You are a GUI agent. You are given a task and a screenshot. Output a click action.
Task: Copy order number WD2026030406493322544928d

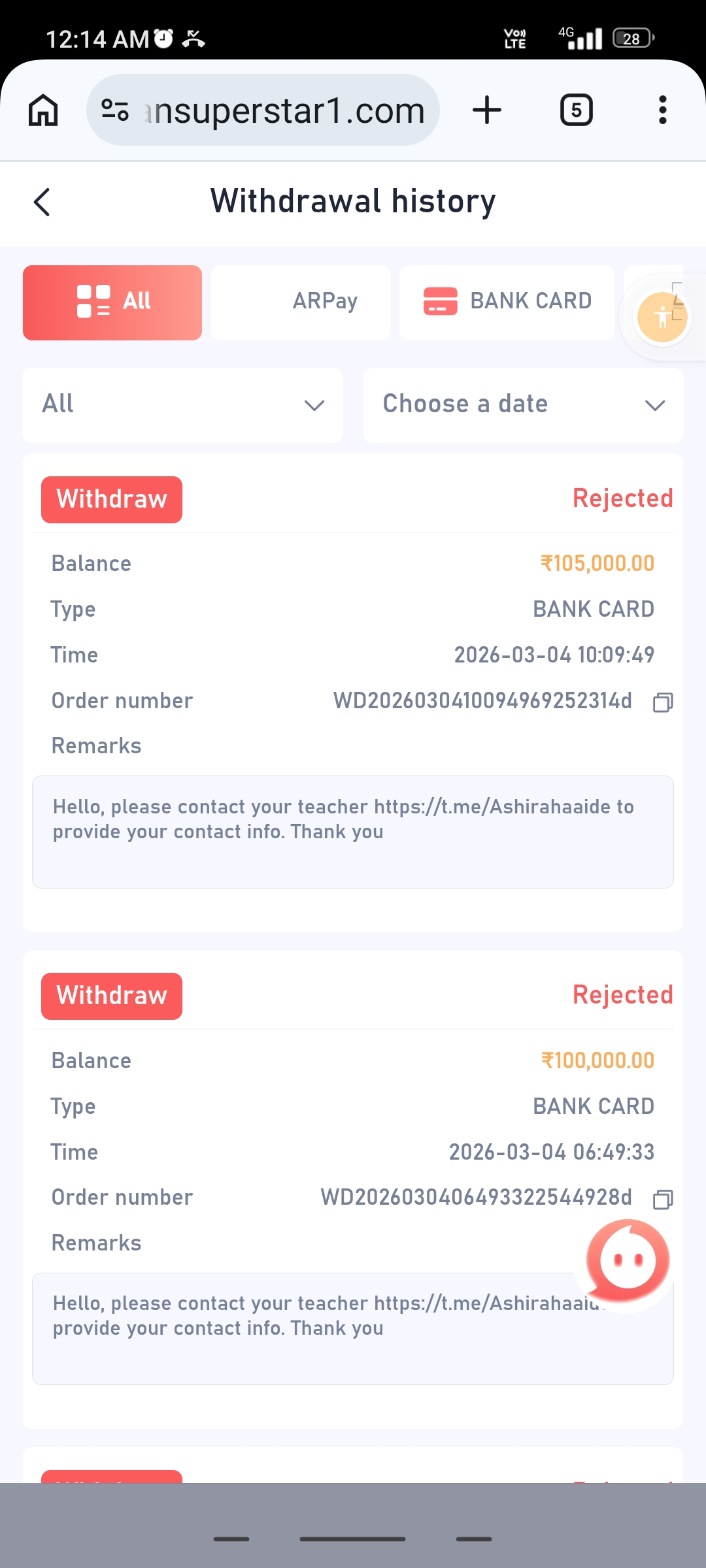click(x=663, y=1199)
